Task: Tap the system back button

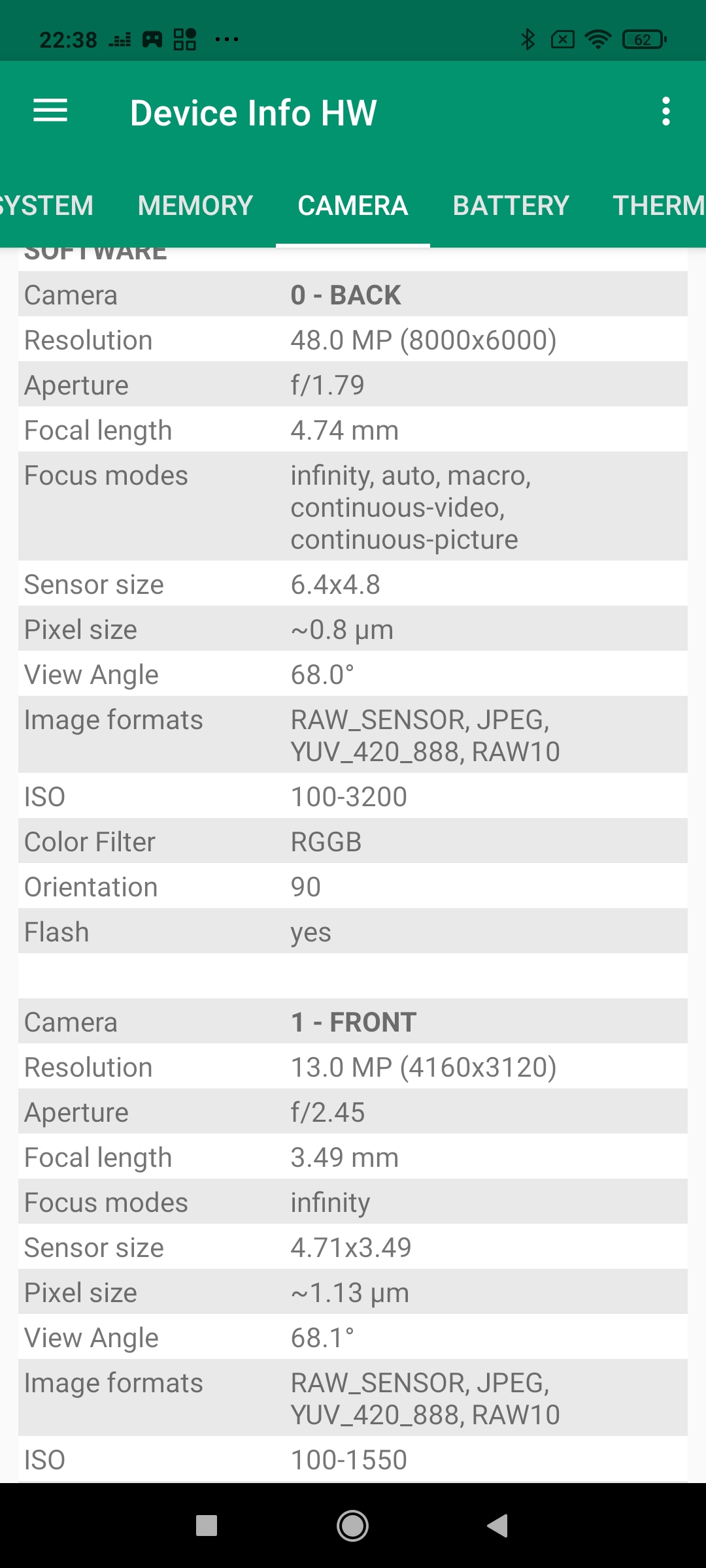Action: (497, 1526)
